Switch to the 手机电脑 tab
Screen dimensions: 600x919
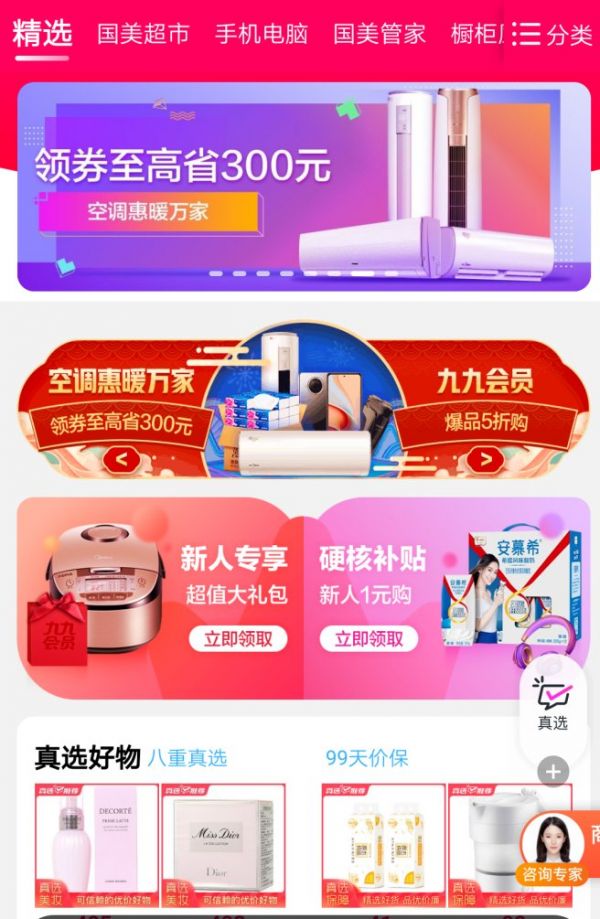coord(261,34)
